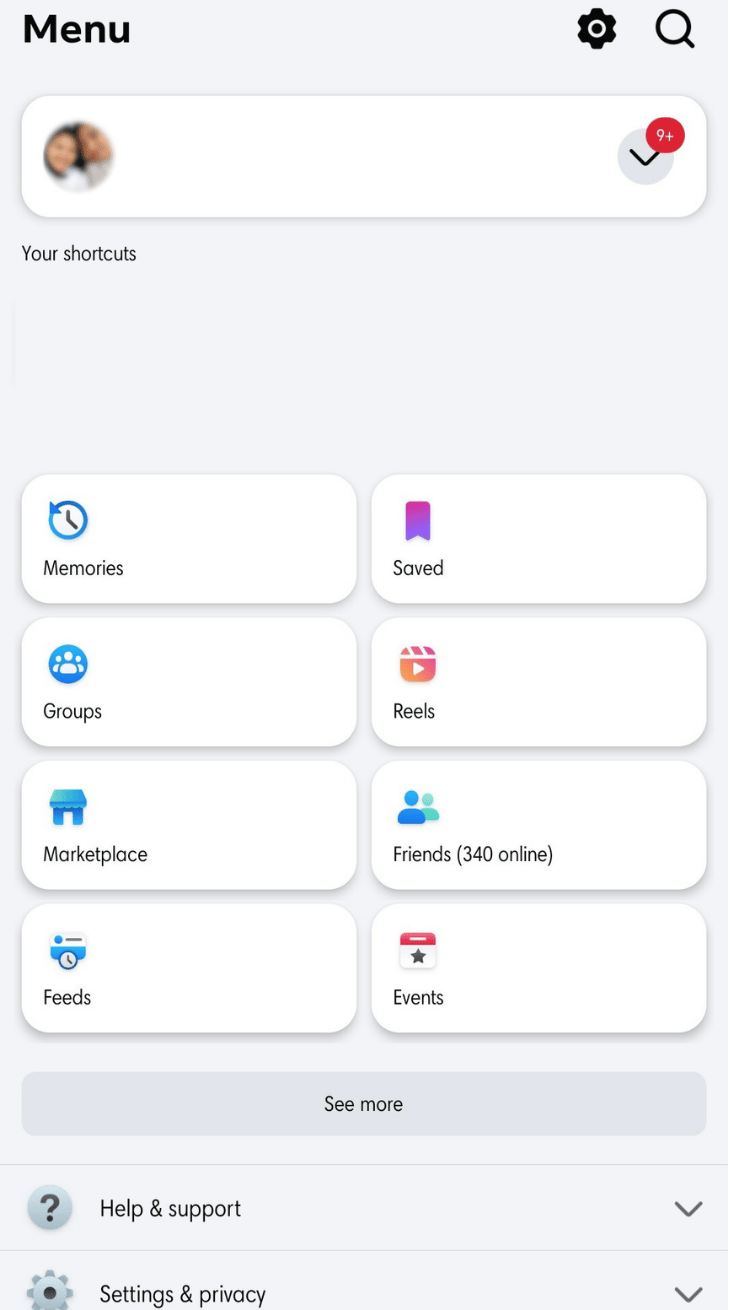Tap the search magnifier icon
The image size is (730, 1310).
click(675, 30)
